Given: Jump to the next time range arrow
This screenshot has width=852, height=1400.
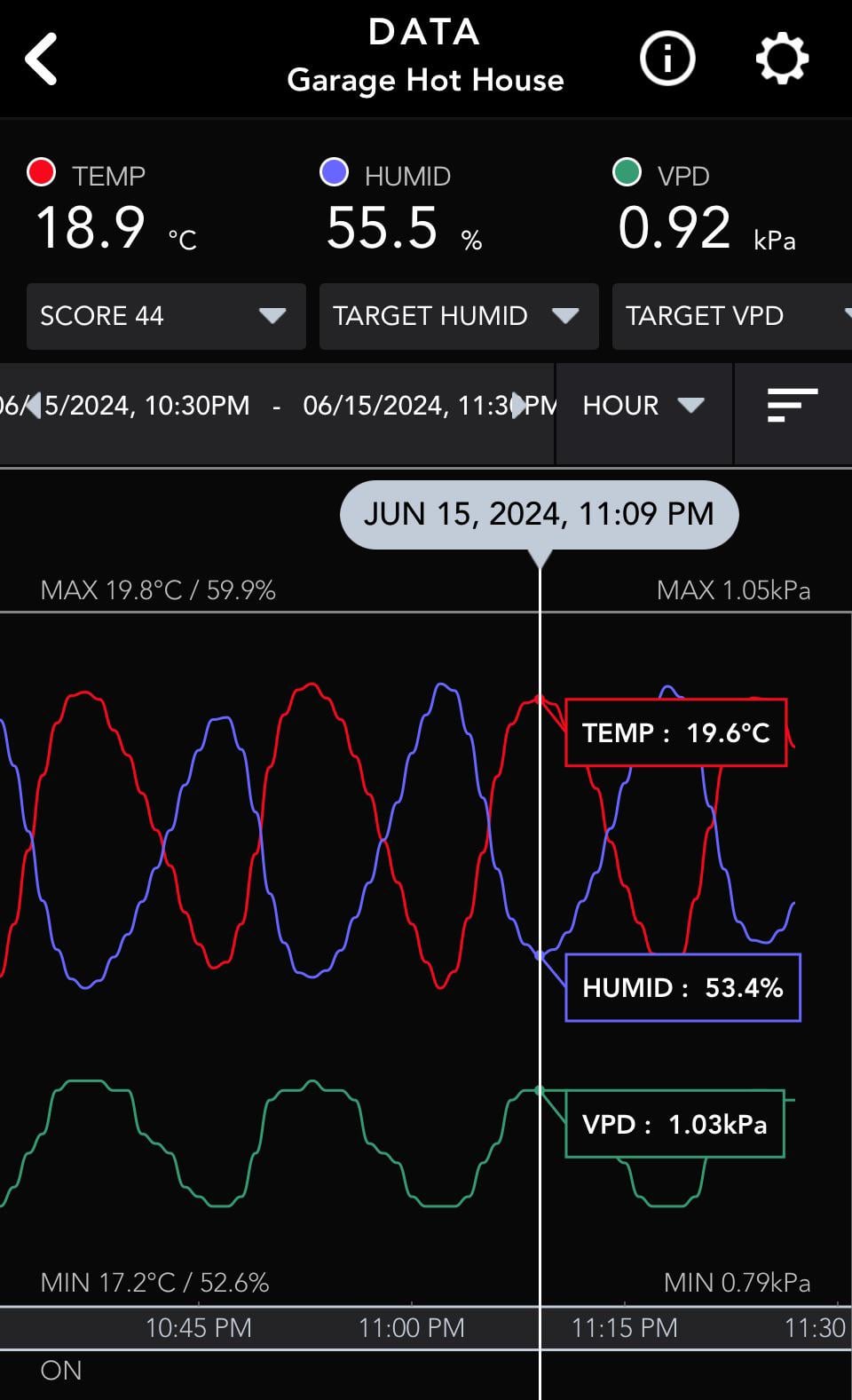Looking at the screenshot, I should click(520, 406).
